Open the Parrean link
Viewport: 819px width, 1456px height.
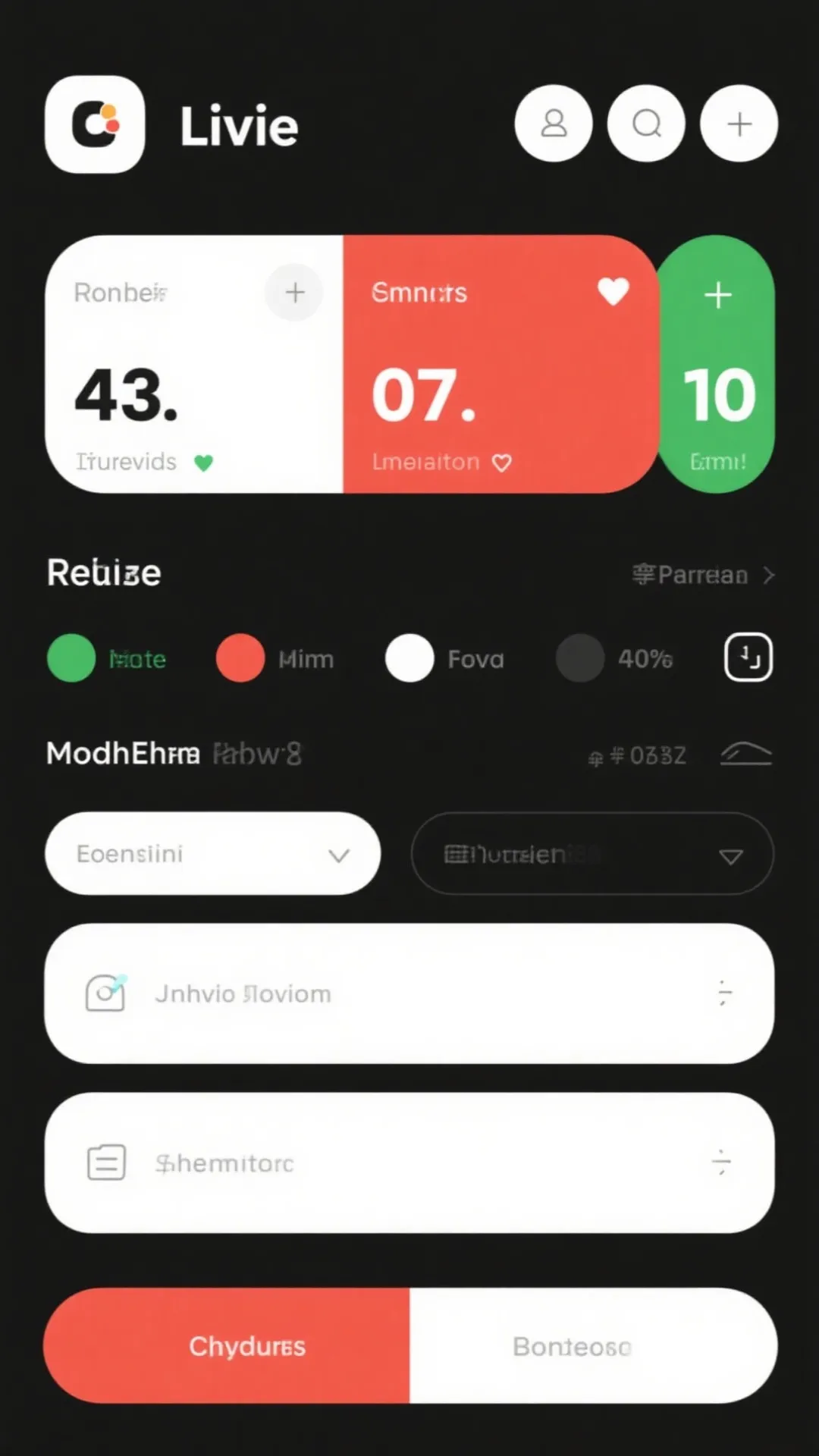tap(702, 575)
